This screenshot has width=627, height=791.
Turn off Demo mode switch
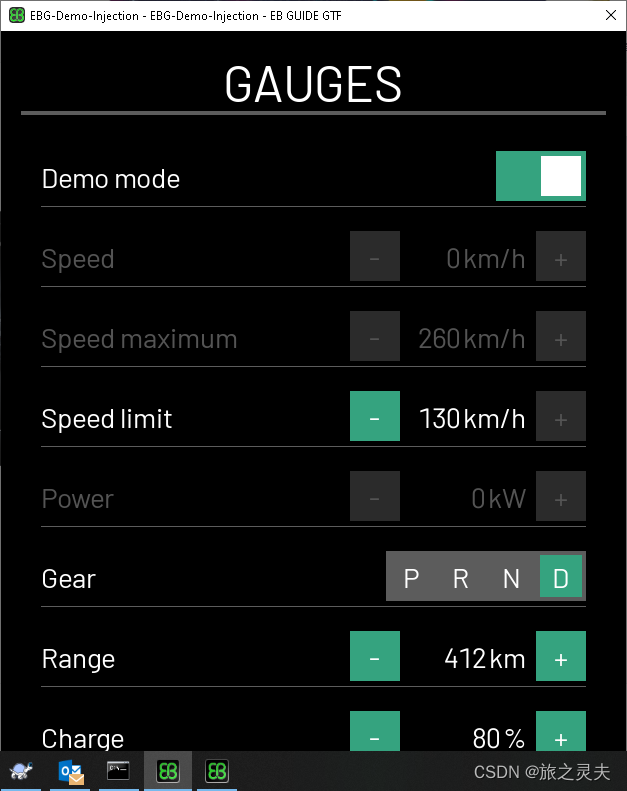(x=540, y=177)
